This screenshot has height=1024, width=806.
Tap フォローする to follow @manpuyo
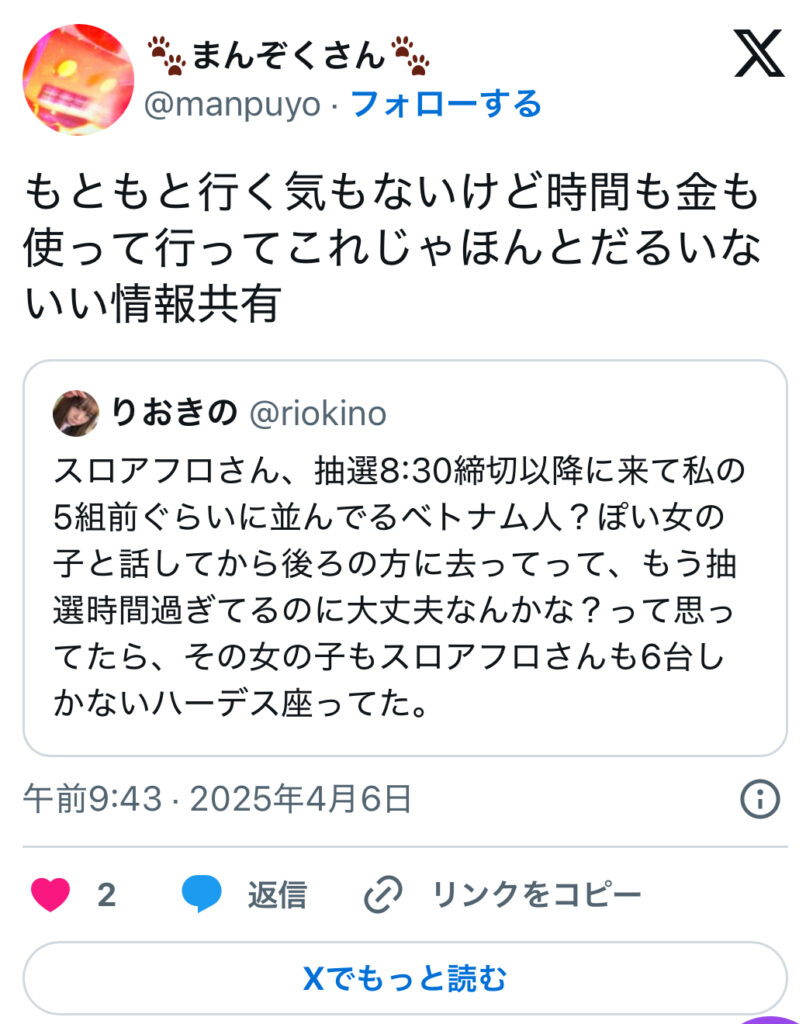point(446,104)
